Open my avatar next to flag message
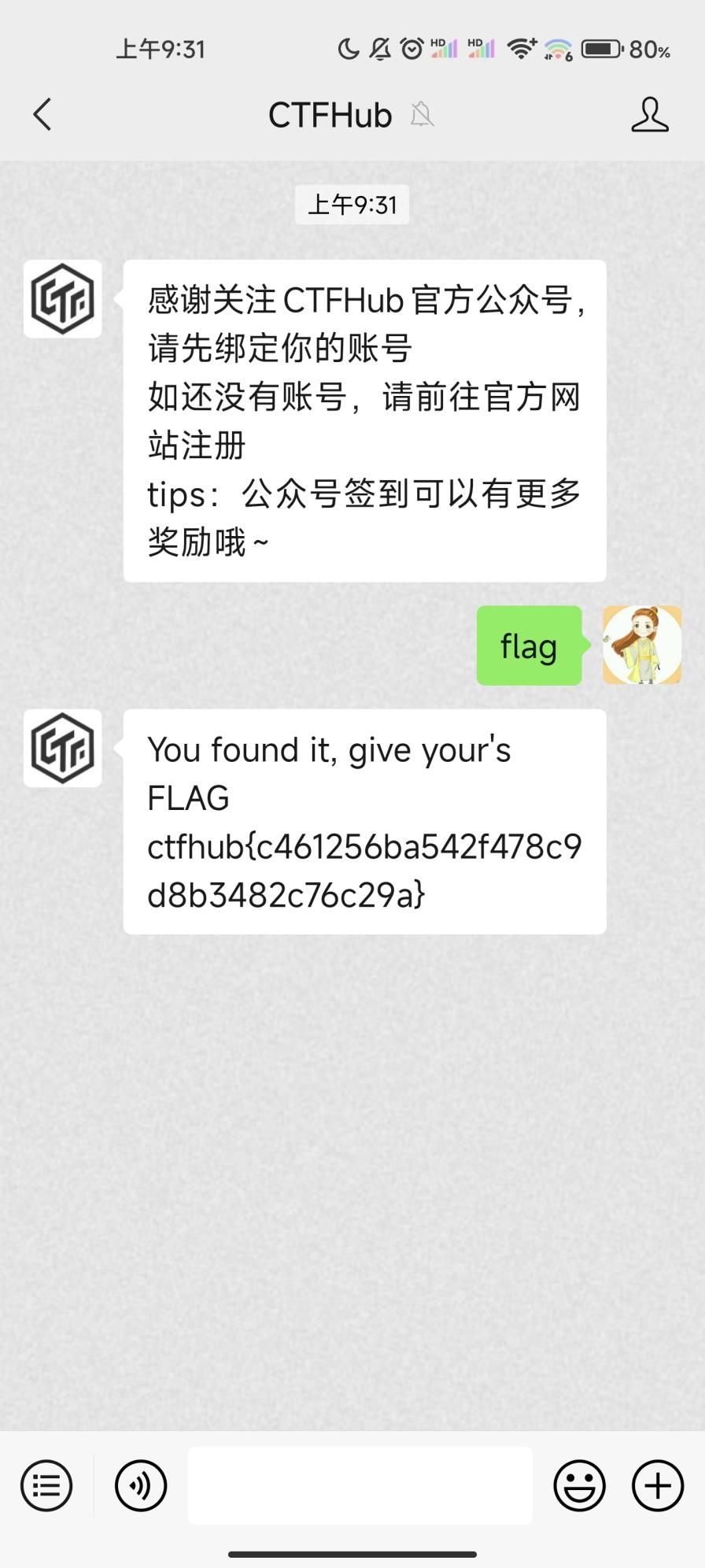This screenshot has width=705, height=1568. pyautogui.click(x=642, y=645)
